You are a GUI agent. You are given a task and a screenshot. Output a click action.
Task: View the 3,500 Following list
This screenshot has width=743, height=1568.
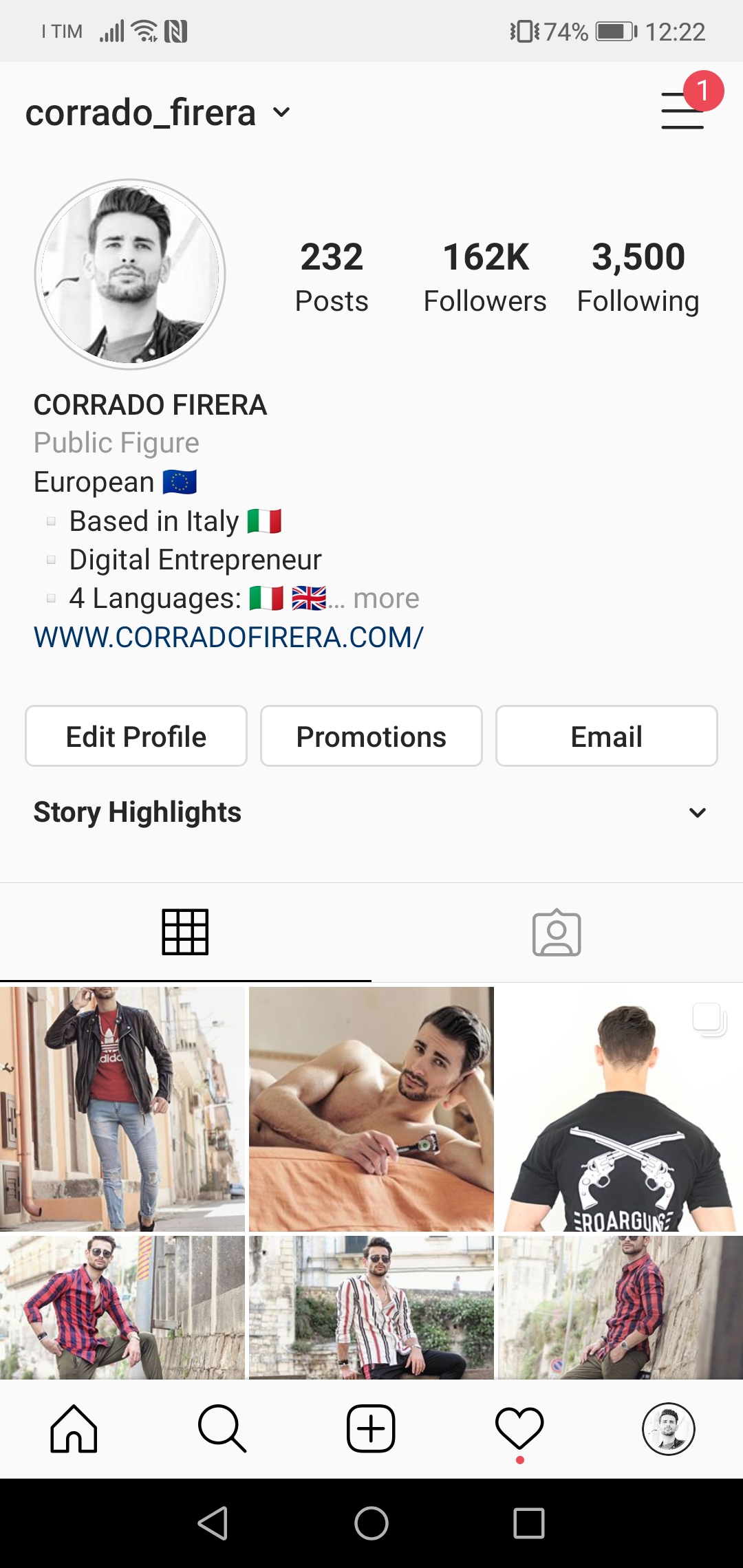pyautogui.click(x=638, y=276)
